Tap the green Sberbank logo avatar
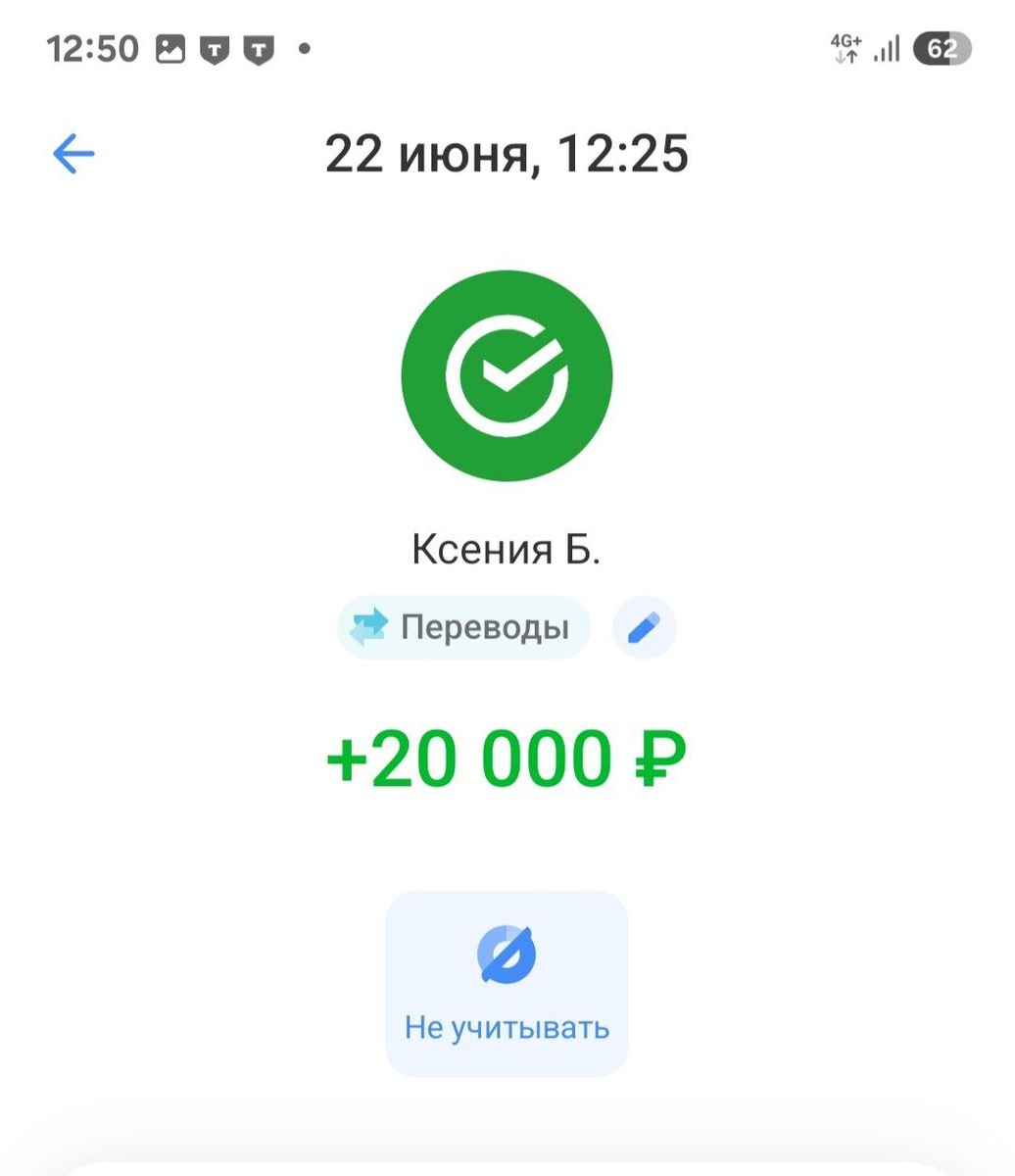This screenshot has height=1176, width=1015. pyautogui.click(x=507, y=374)
